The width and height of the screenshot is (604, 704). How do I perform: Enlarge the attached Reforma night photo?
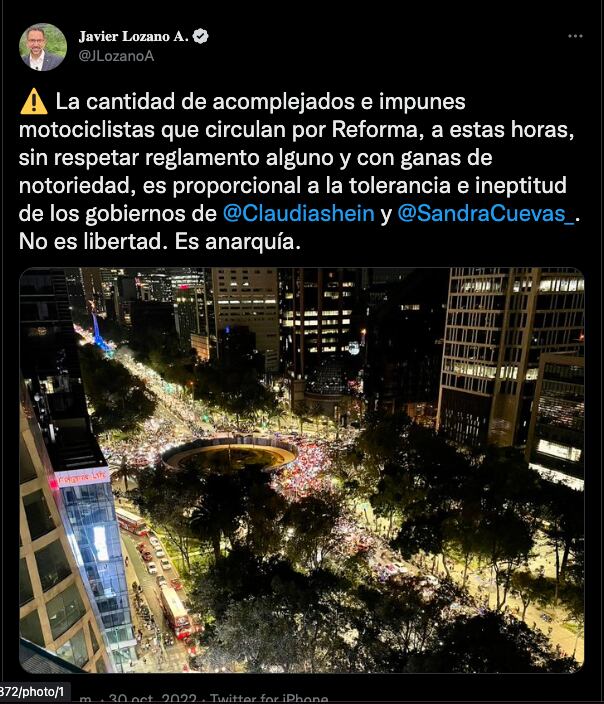click(x=302, y=470)
